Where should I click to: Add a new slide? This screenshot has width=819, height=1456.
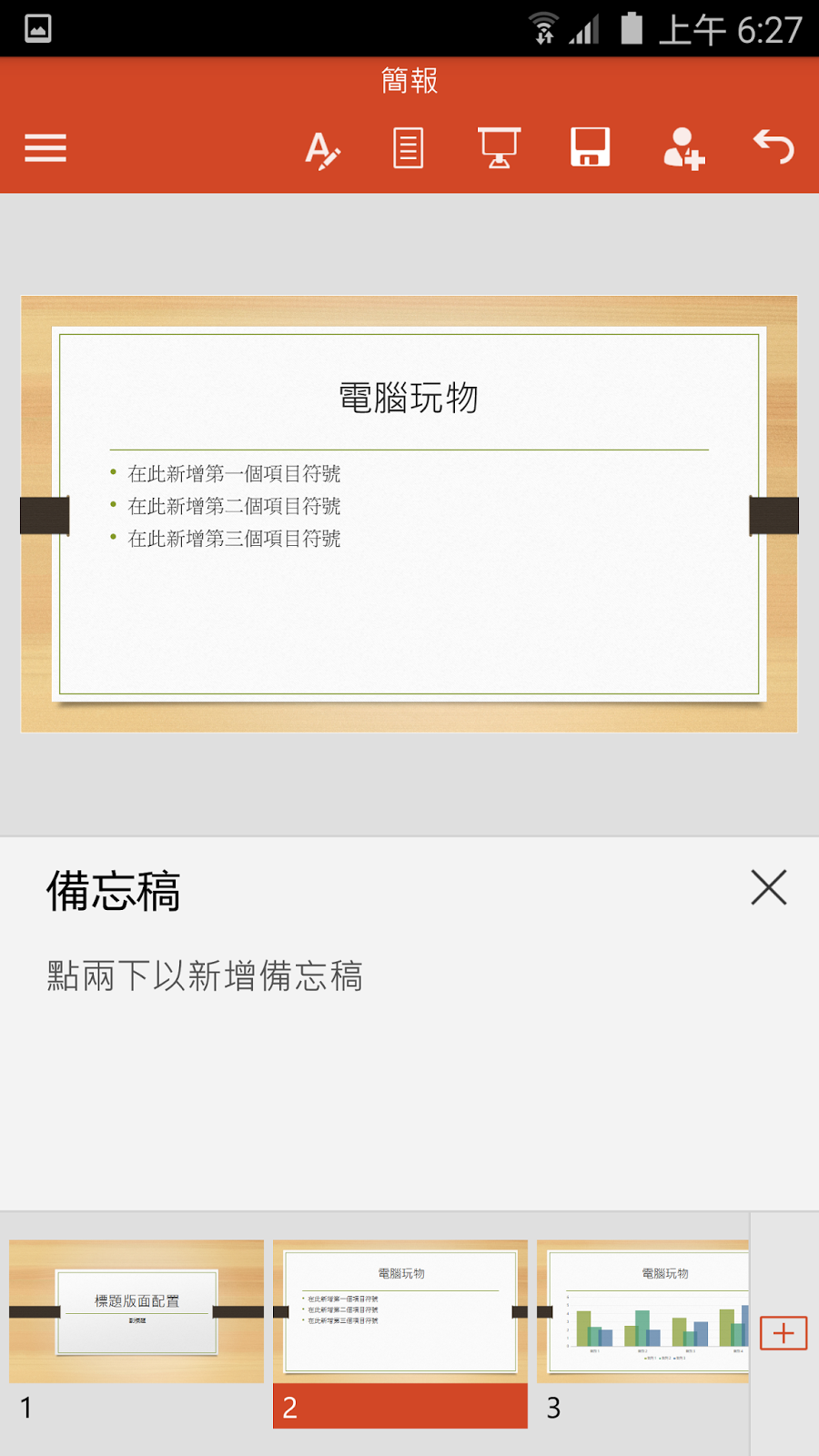click(784, 1333)
